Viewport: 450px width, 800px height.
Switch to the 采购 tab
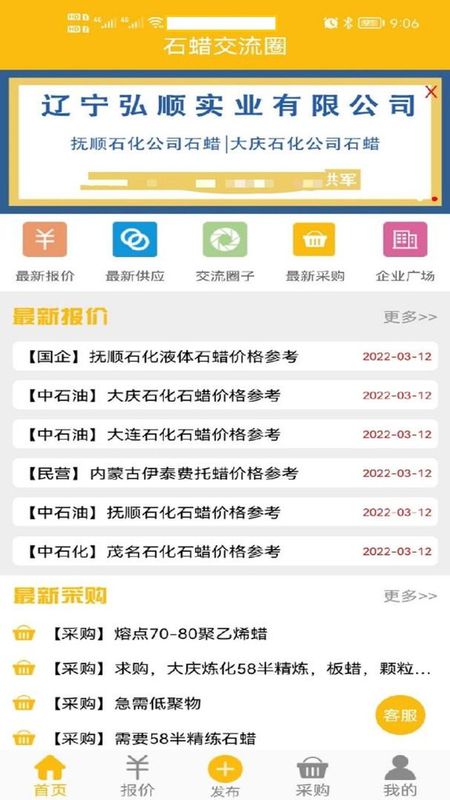pos(312,776)
